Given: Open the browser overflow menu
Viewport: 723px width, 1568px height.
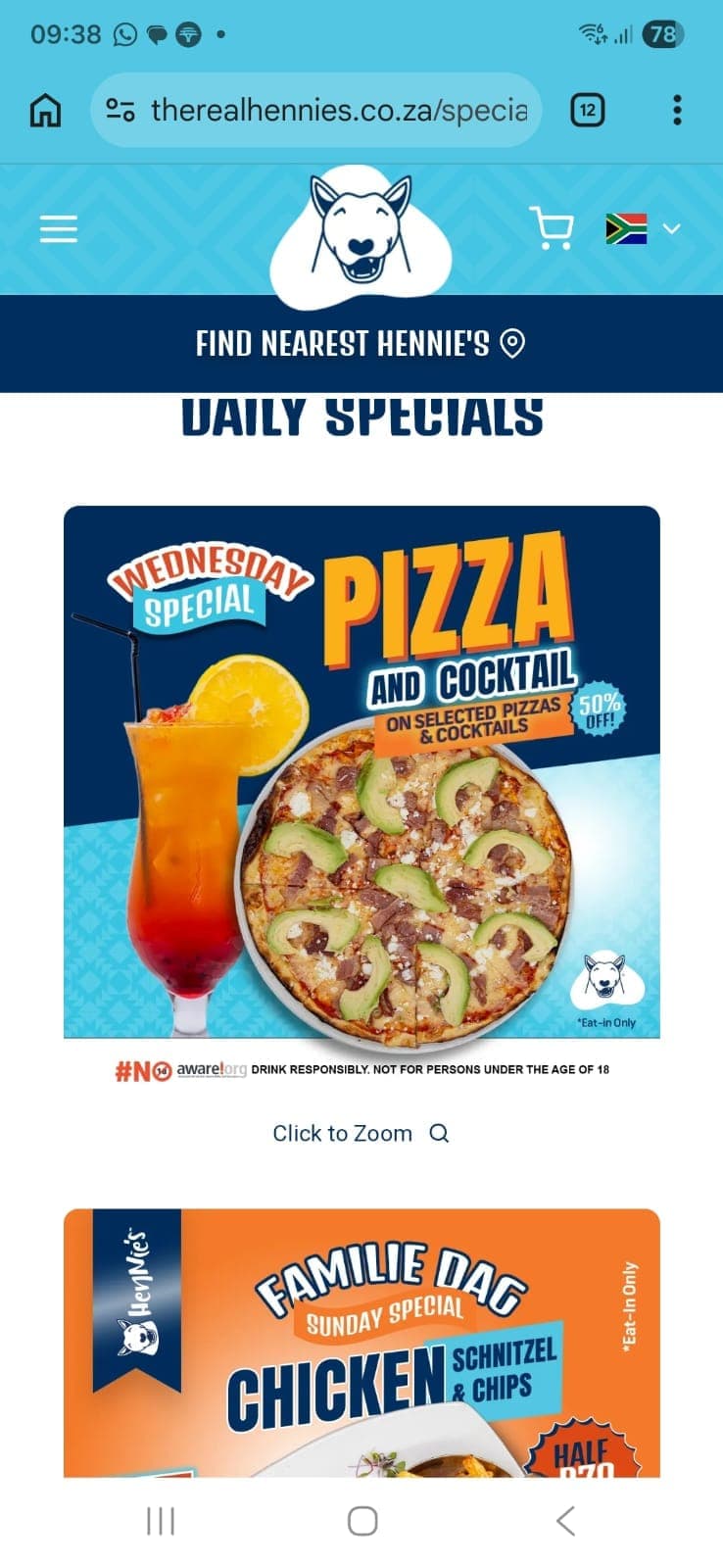Looking at the screenshot, I should click(x=677, y=110).
